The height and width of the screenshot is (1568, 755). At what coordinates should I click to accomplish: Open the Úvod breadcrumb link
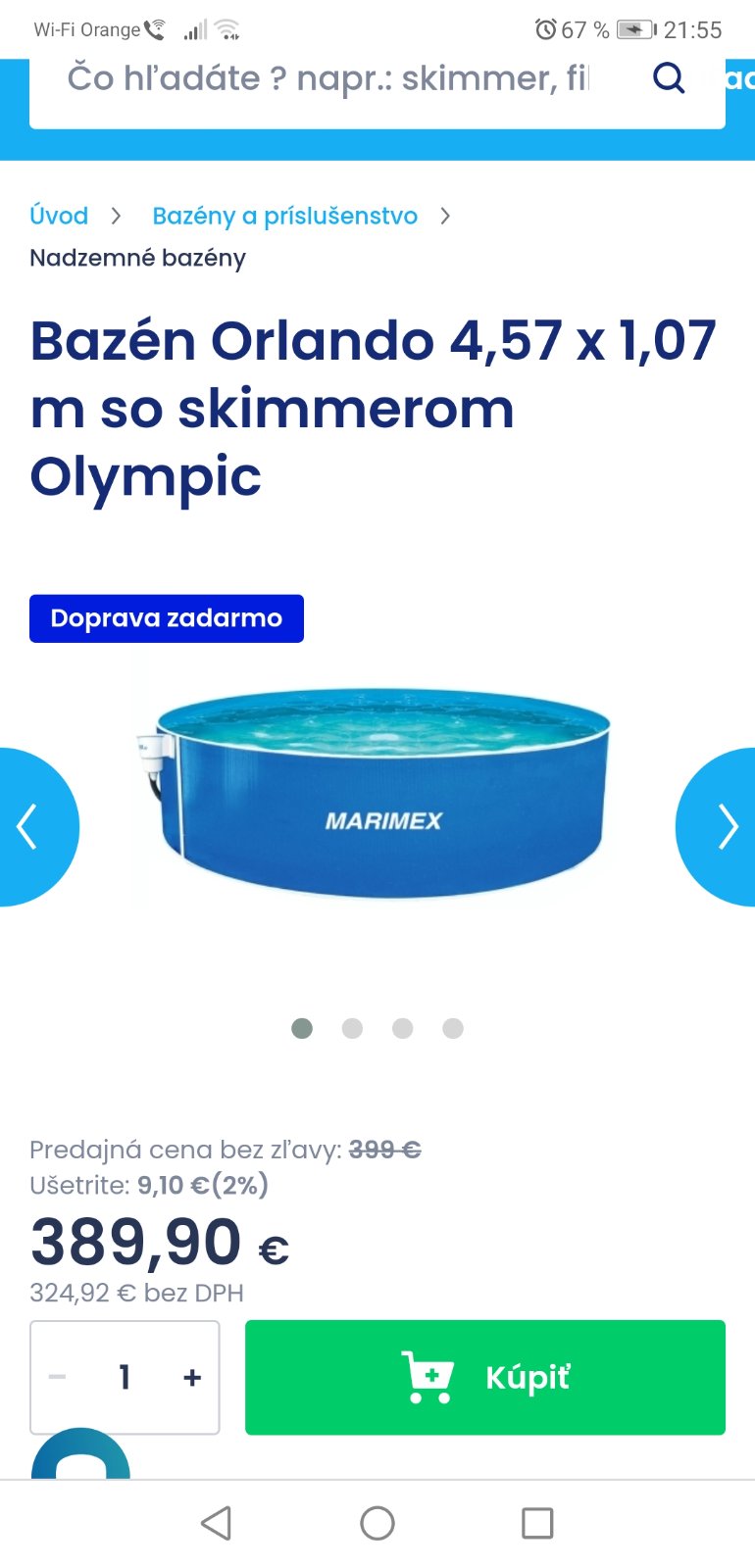point(59,216)
